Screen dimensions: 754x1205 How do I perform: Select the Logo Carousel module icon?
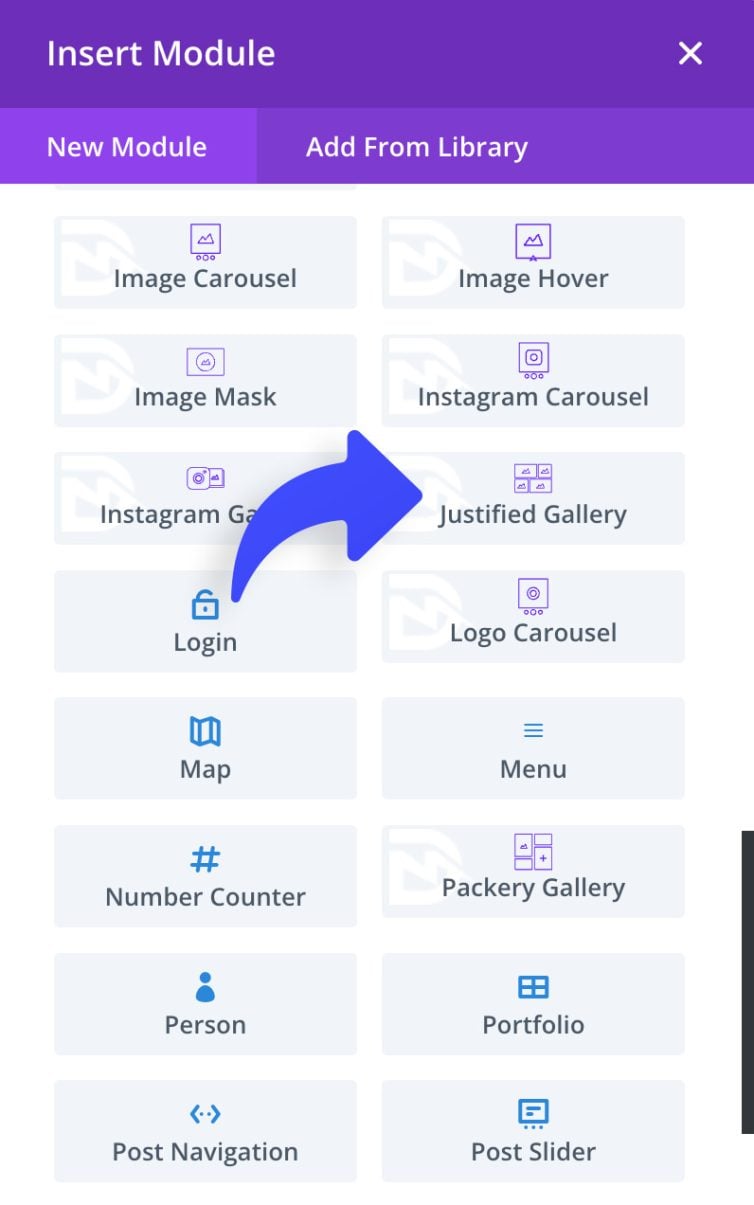pyautogui.click(x=532, y=596)
